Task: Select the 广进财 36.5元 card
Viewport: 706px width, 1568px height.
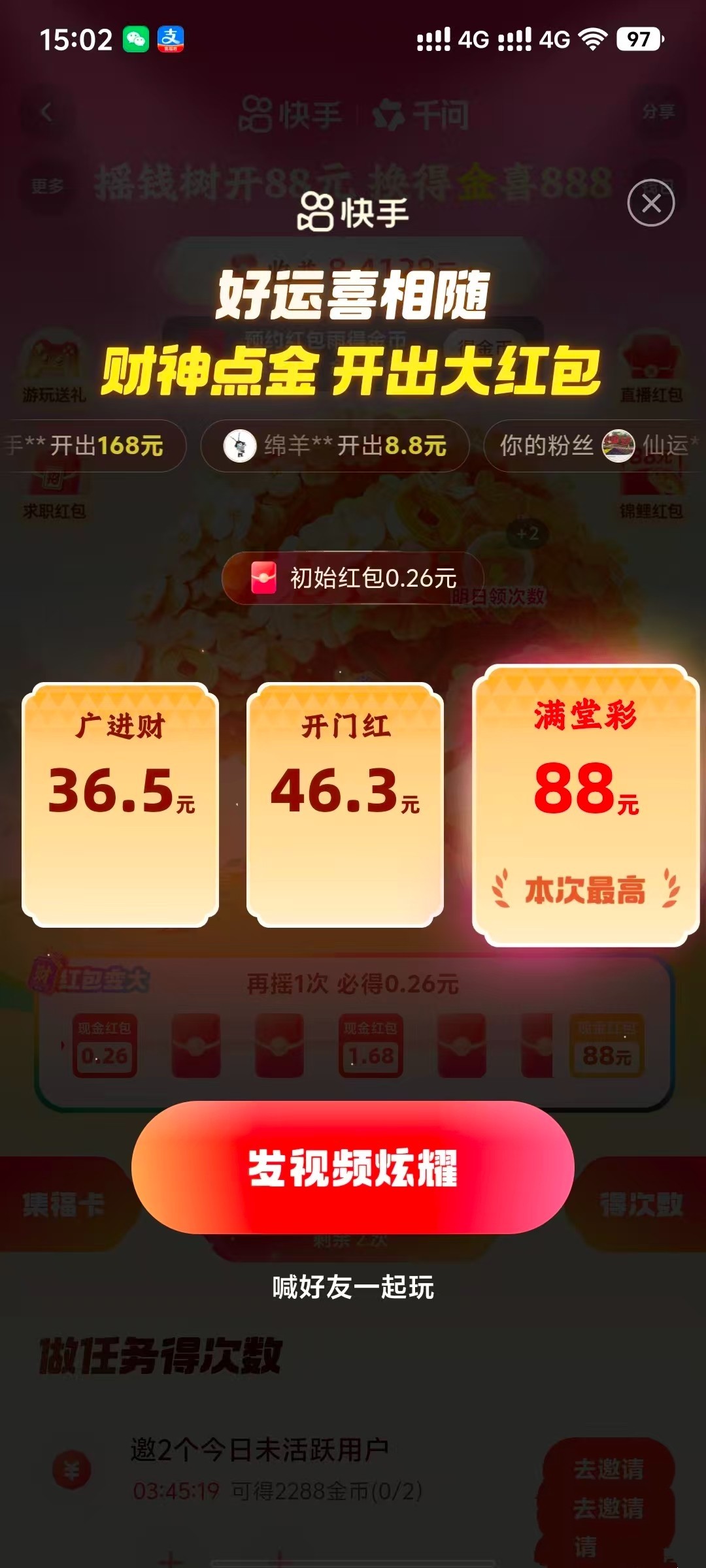Action: click(120, 804)
